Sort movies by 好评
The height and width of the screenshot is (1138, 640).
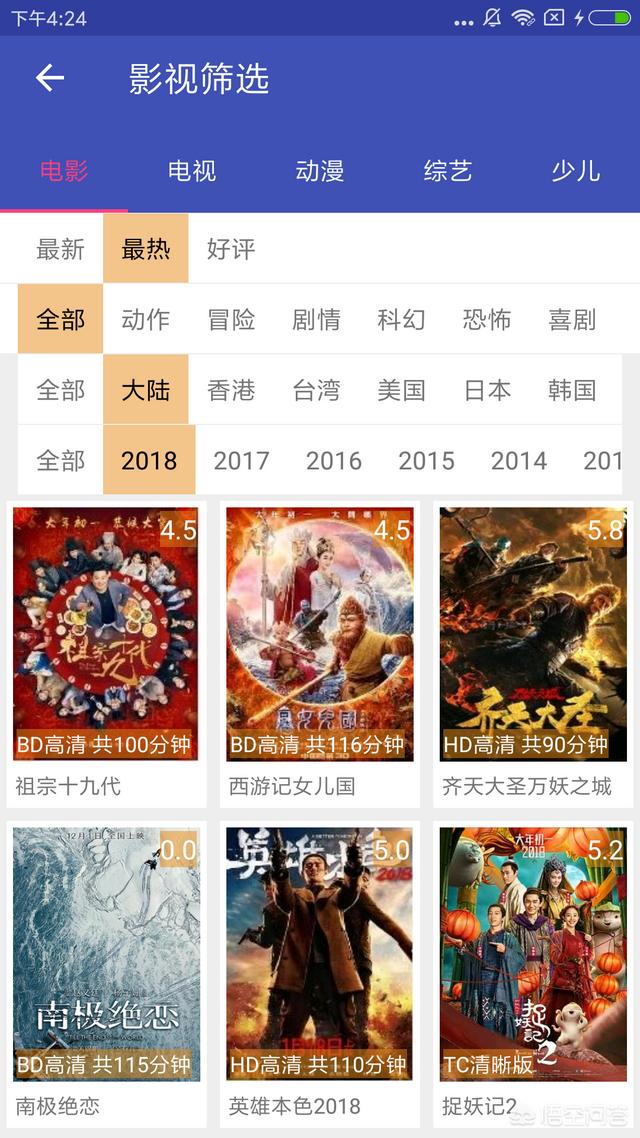click(x=231, y=249)
